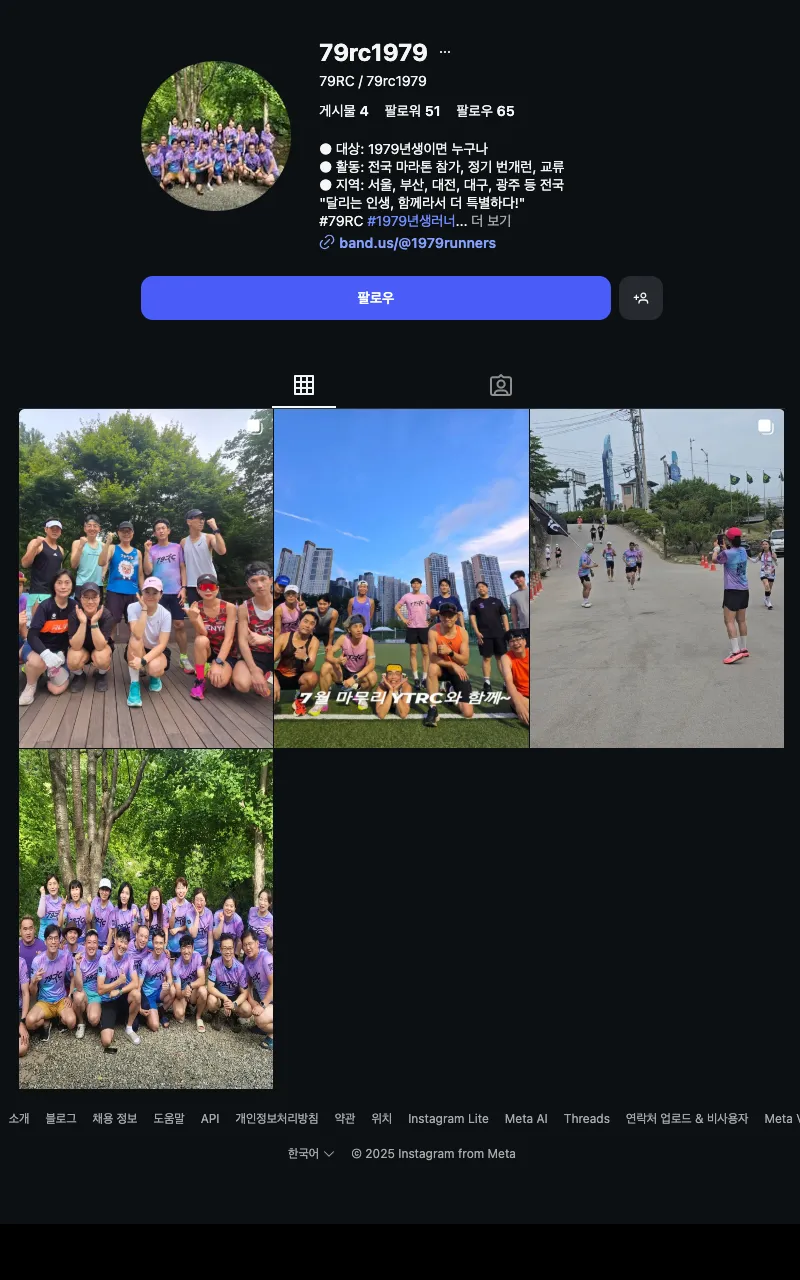Image resolution: width=800 pixels, height=1280 pixels.
Task: Open the options menu next to 79rc1979
Action: point(445,53)
